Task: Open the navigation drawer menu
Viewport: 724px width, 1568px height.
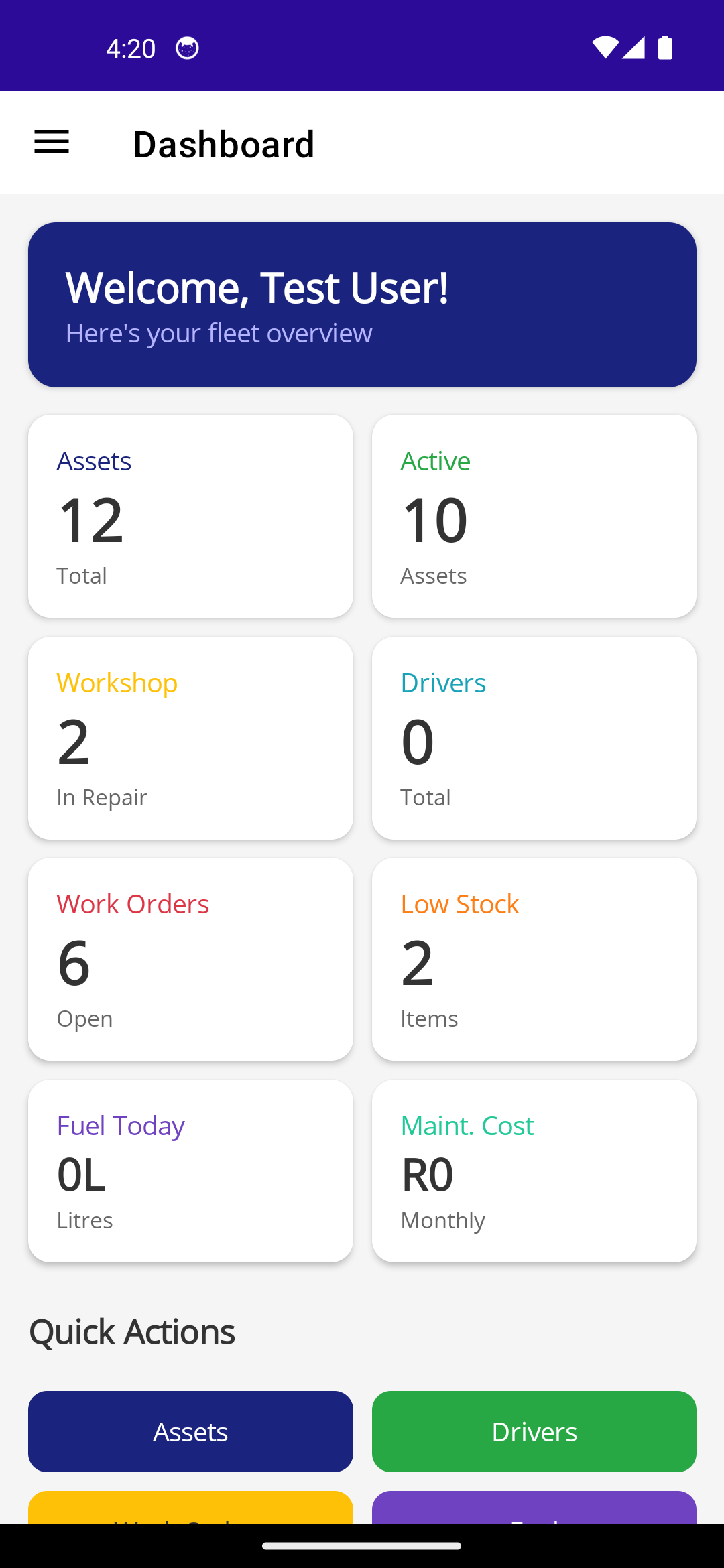Action: [x=51, y=142]
